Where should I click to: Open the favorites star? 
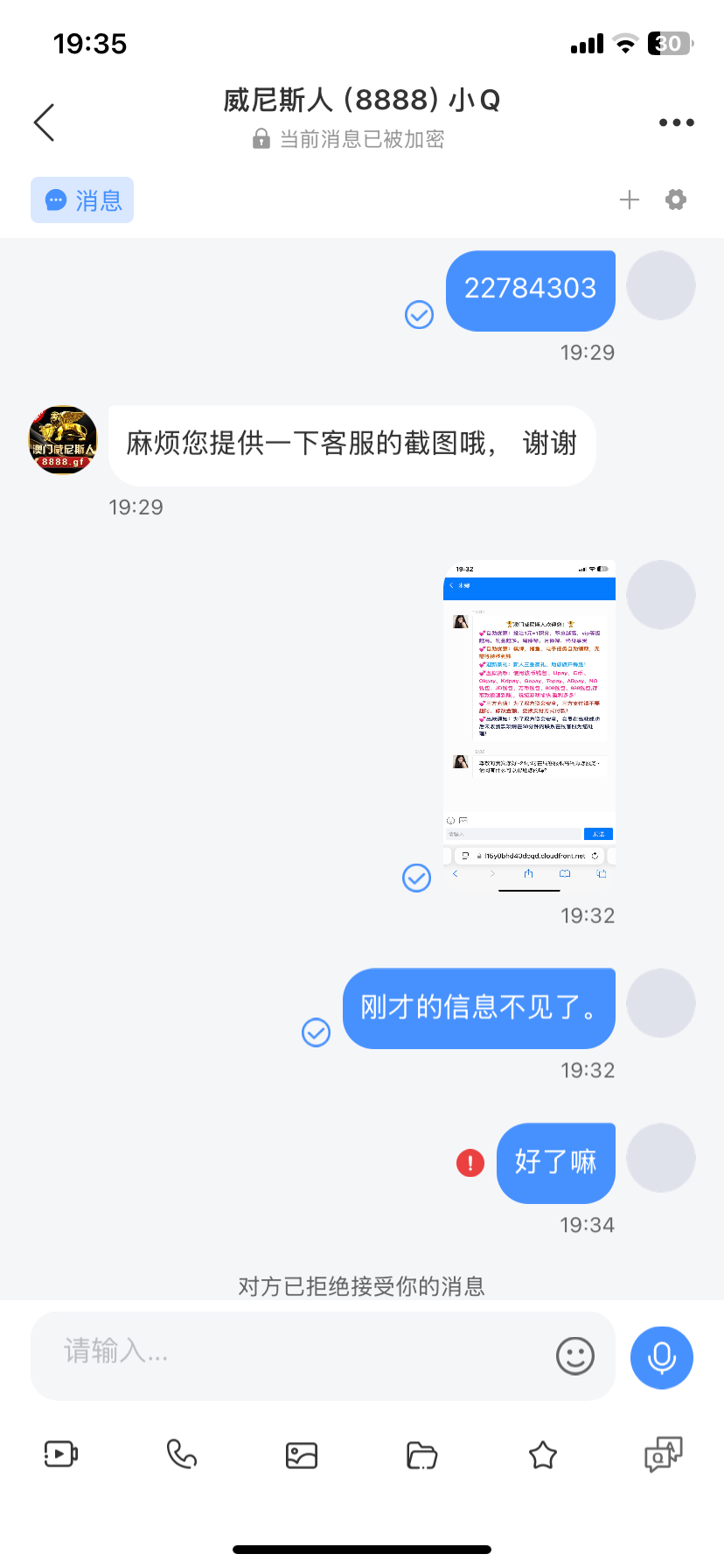pyautogui.click(x=543, y=1455)
